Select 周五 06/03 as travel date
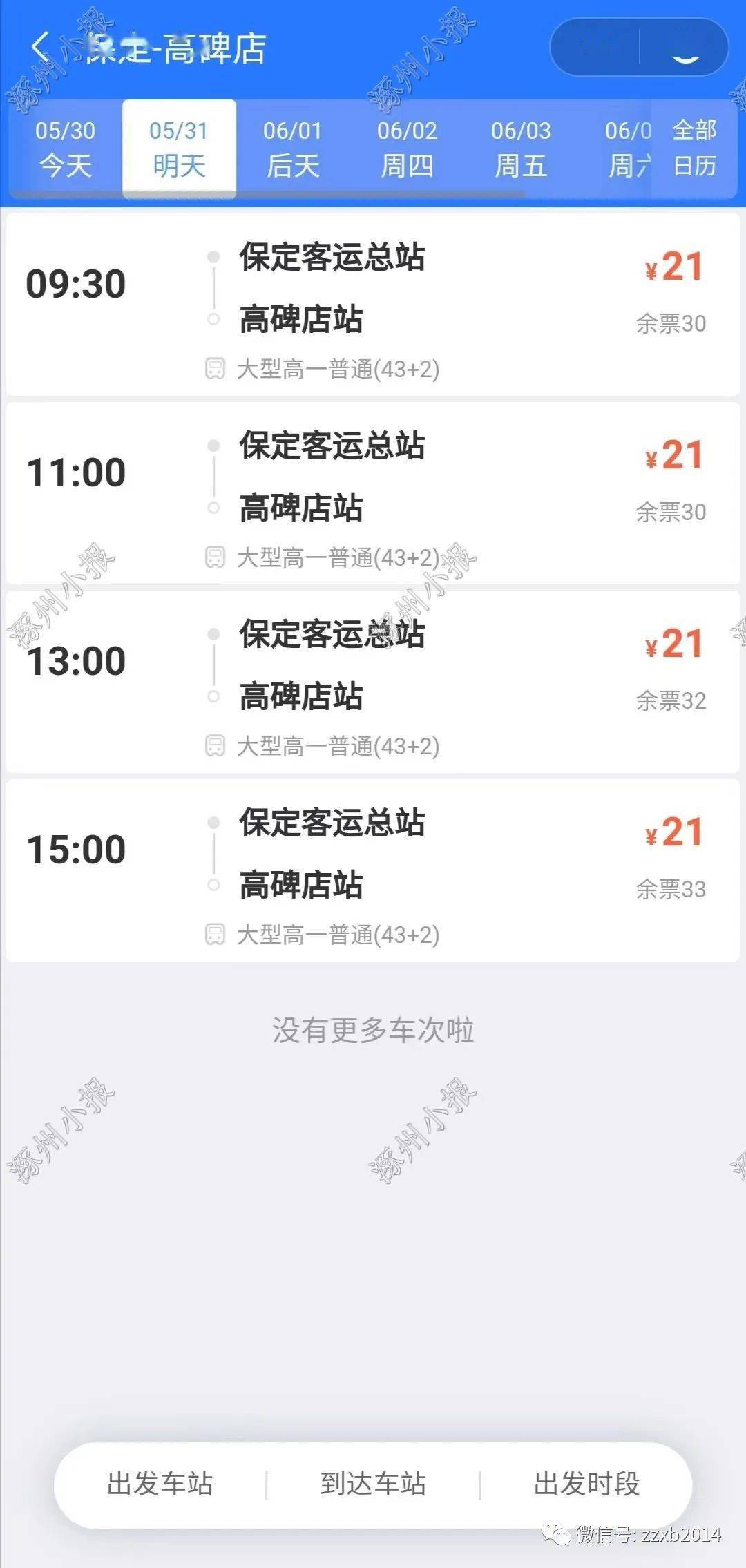The image size is (746, 1568). (523, 146)
